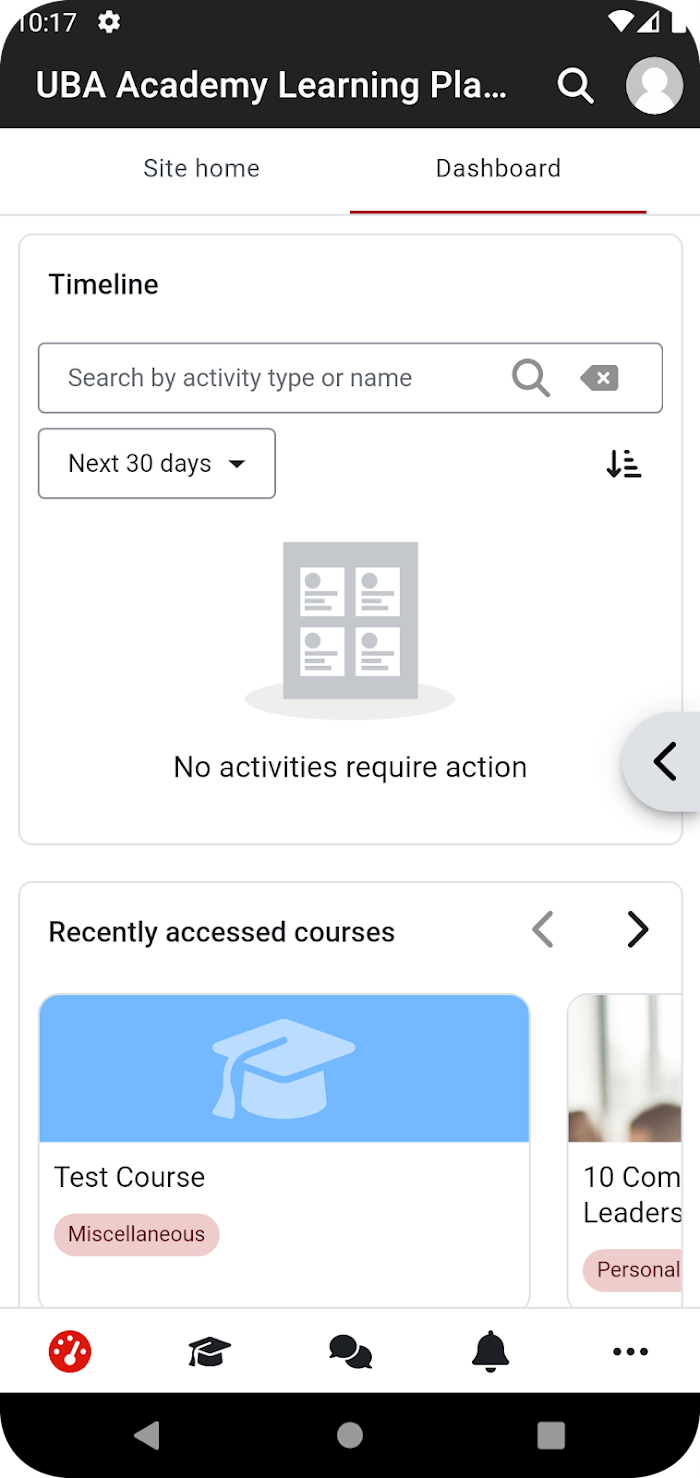
Task: Tap the system back button
Action: tap(147, 1435)
